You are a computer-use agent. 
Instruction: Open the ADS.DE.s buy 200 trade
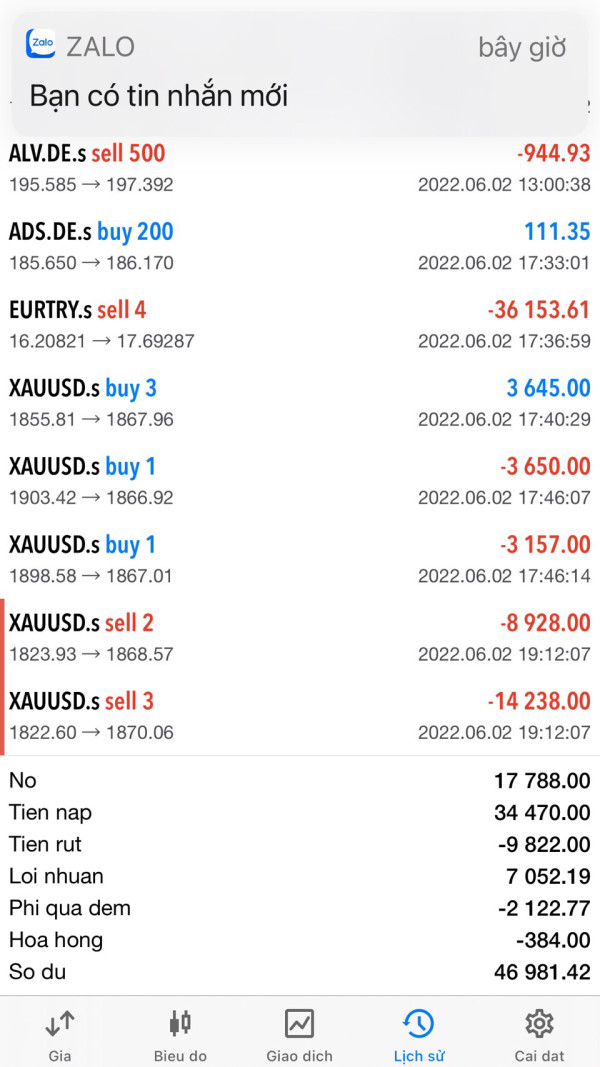click(x=300, y=247)
